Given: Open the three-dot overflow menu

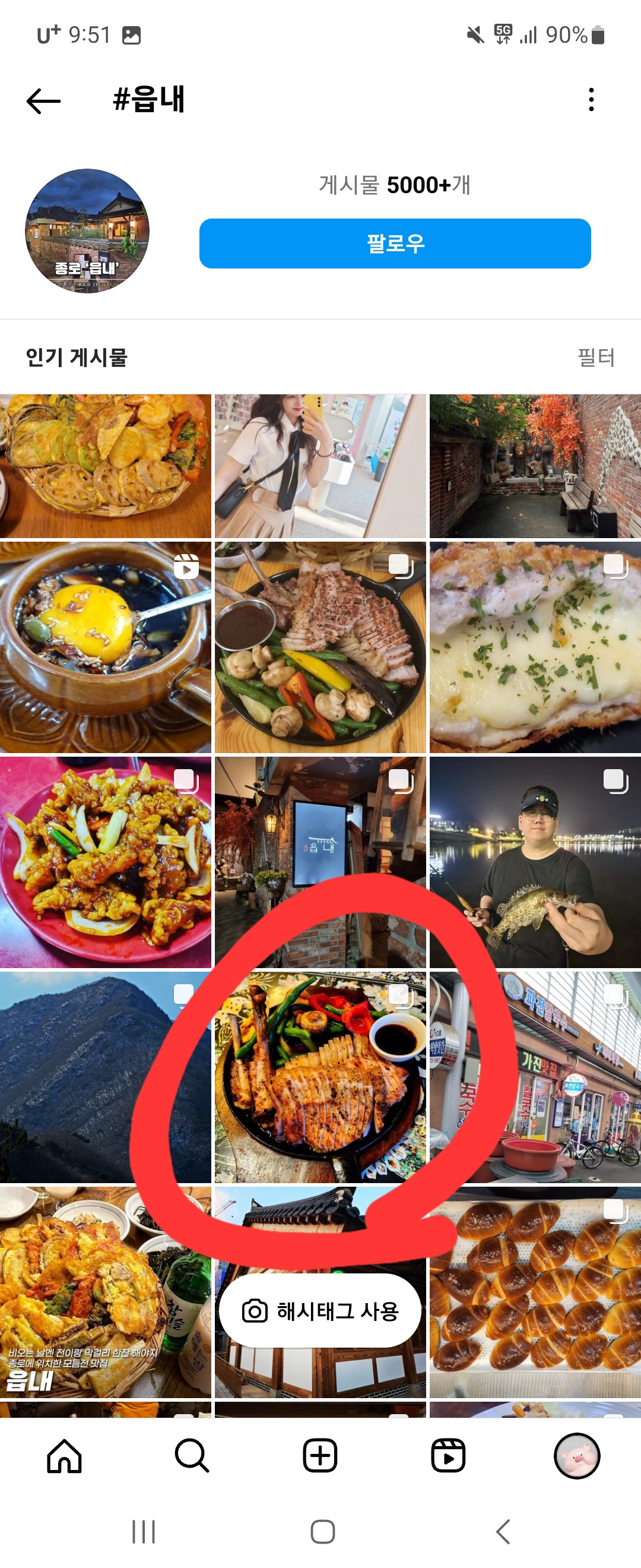Looking at the screenshot, I should (x=591, y=100).
